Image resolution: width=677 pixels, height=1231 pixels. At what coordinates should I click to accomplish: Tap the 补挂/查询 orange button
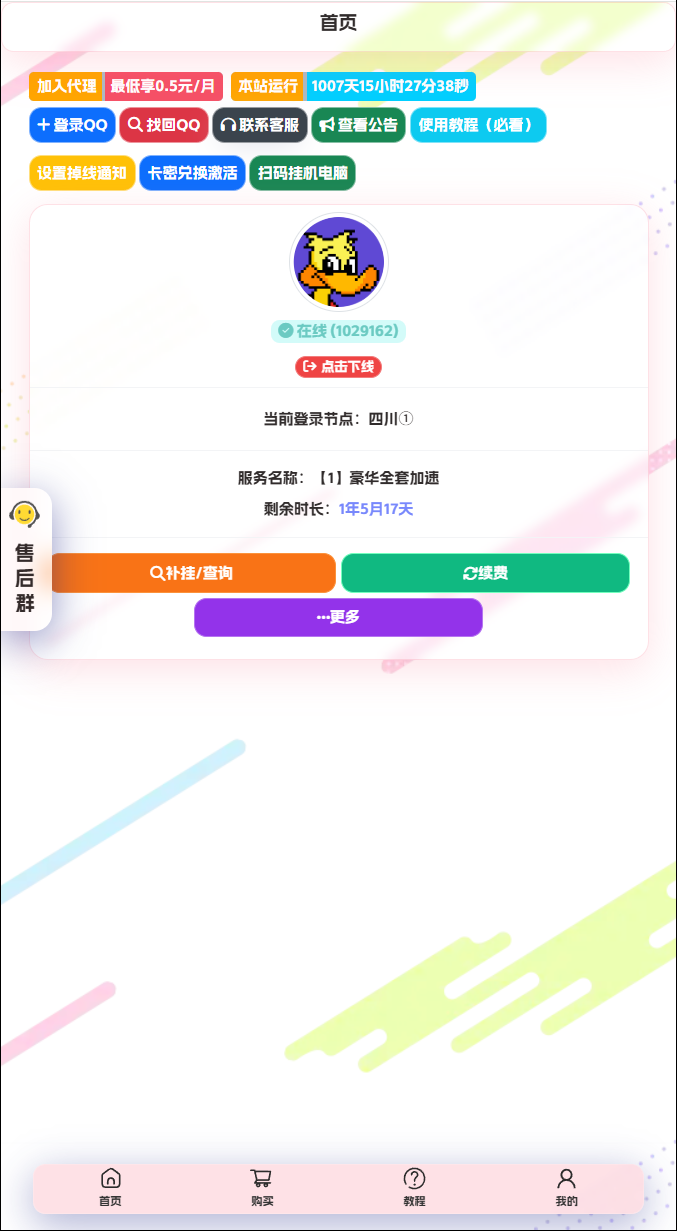[x=192, y=573]
